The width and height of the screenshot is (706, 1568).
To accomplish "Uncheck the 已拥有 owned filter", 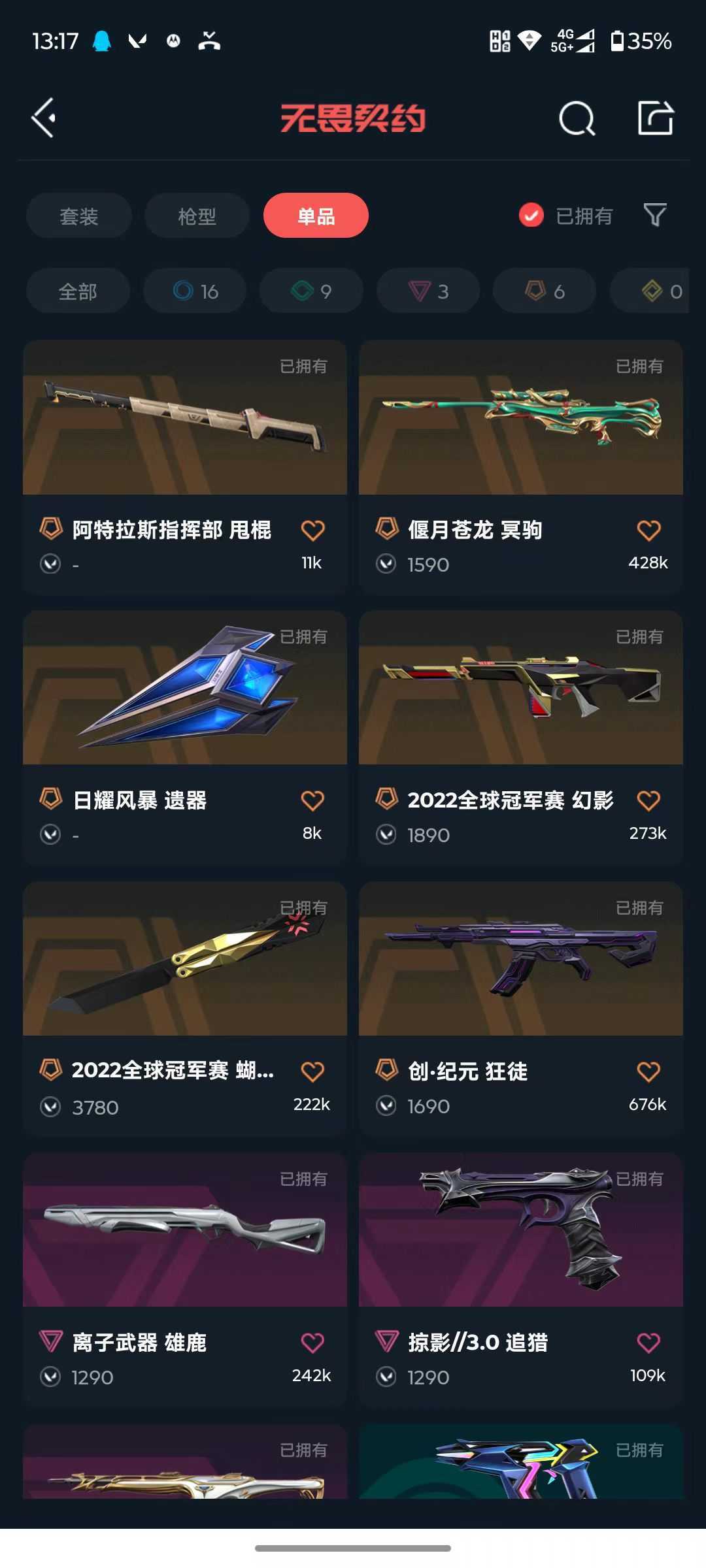I will (566, 216).
